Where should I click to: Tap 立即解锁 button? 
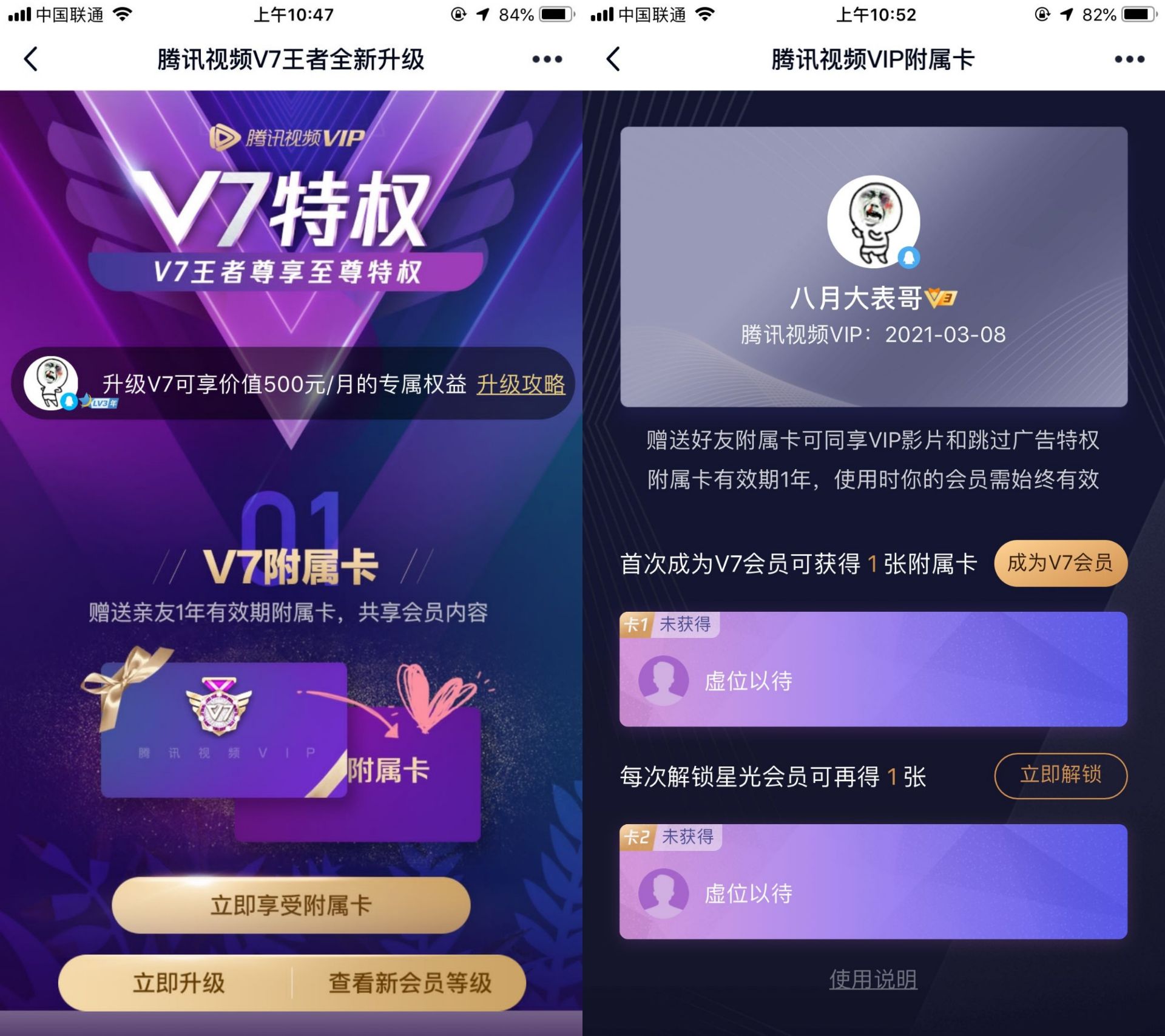tap(1060, 775)
